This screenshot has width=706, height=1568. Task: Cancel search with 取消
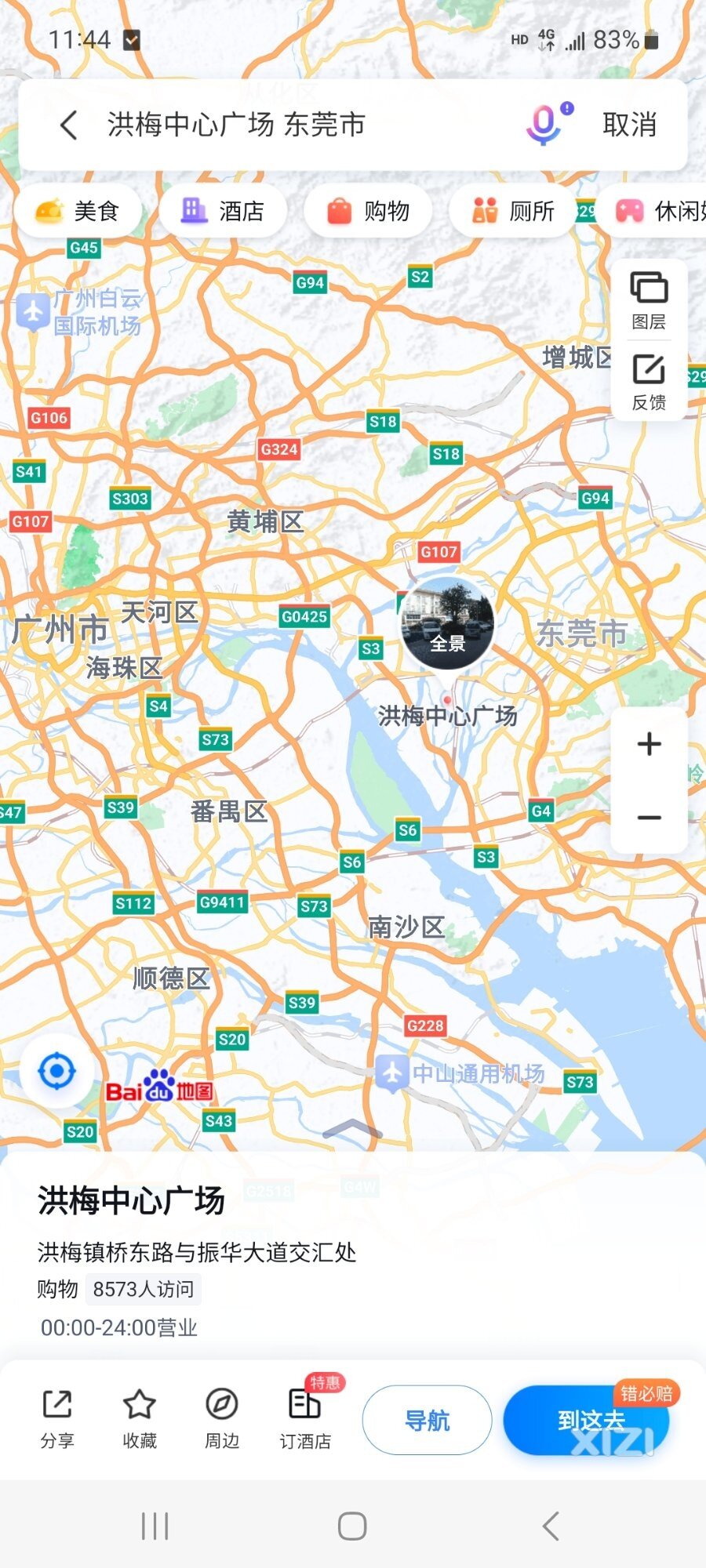coord(629,125)
